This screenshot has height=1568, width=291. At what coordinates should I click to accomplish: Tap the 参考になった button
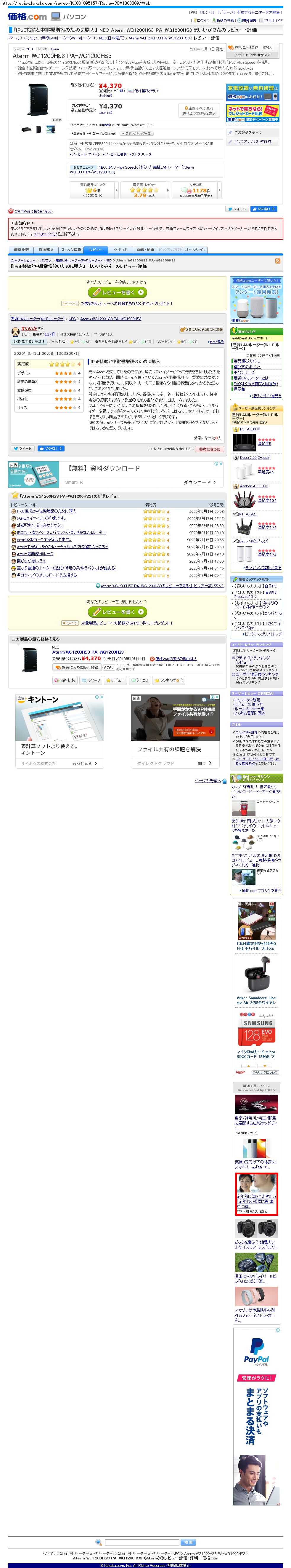click(210, 448)
